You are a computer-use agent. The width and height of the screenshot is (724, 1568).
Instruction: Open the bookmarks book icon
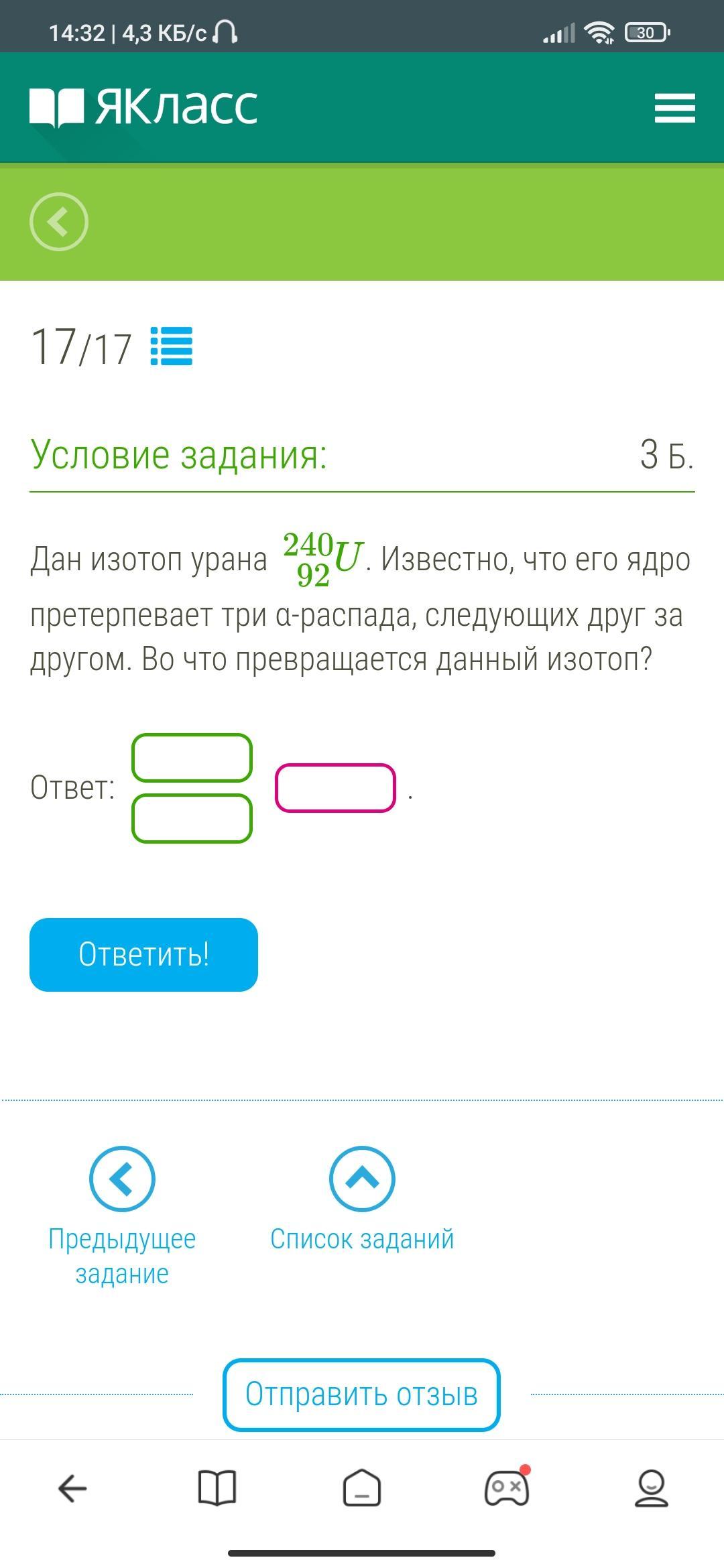[217, 1489]
